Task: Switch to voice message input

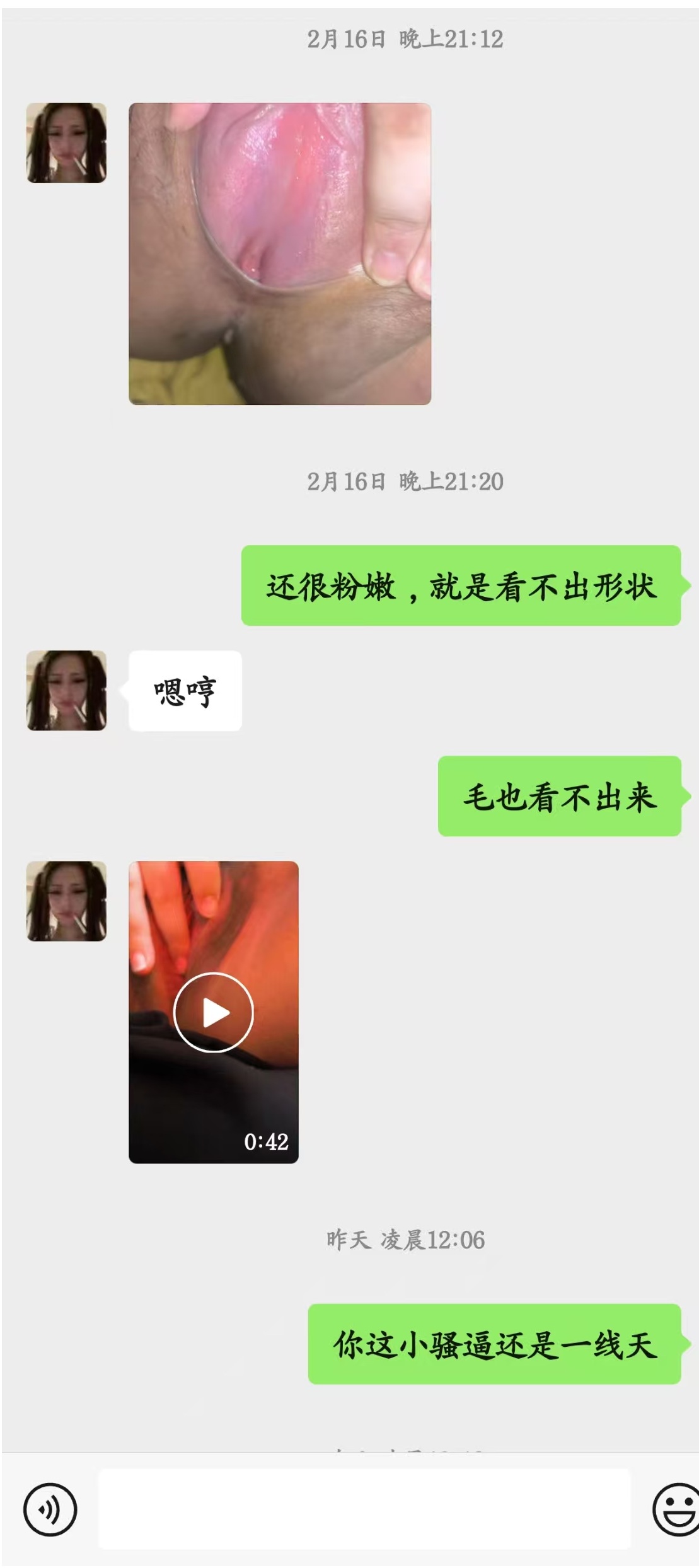Action: (x=50, y=1509)
